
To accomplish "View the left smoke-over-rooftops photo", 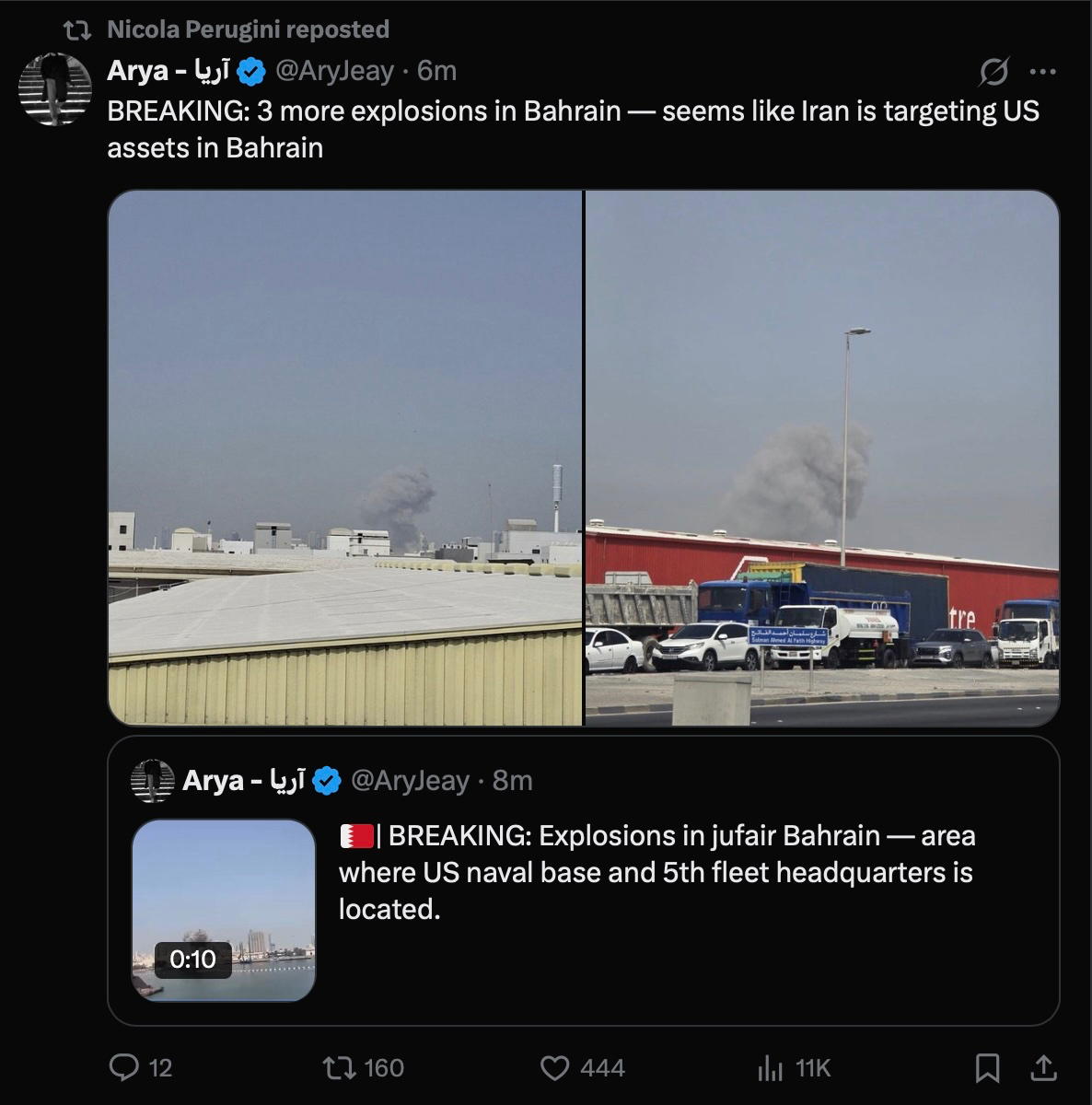I will [x=345, y=458].
